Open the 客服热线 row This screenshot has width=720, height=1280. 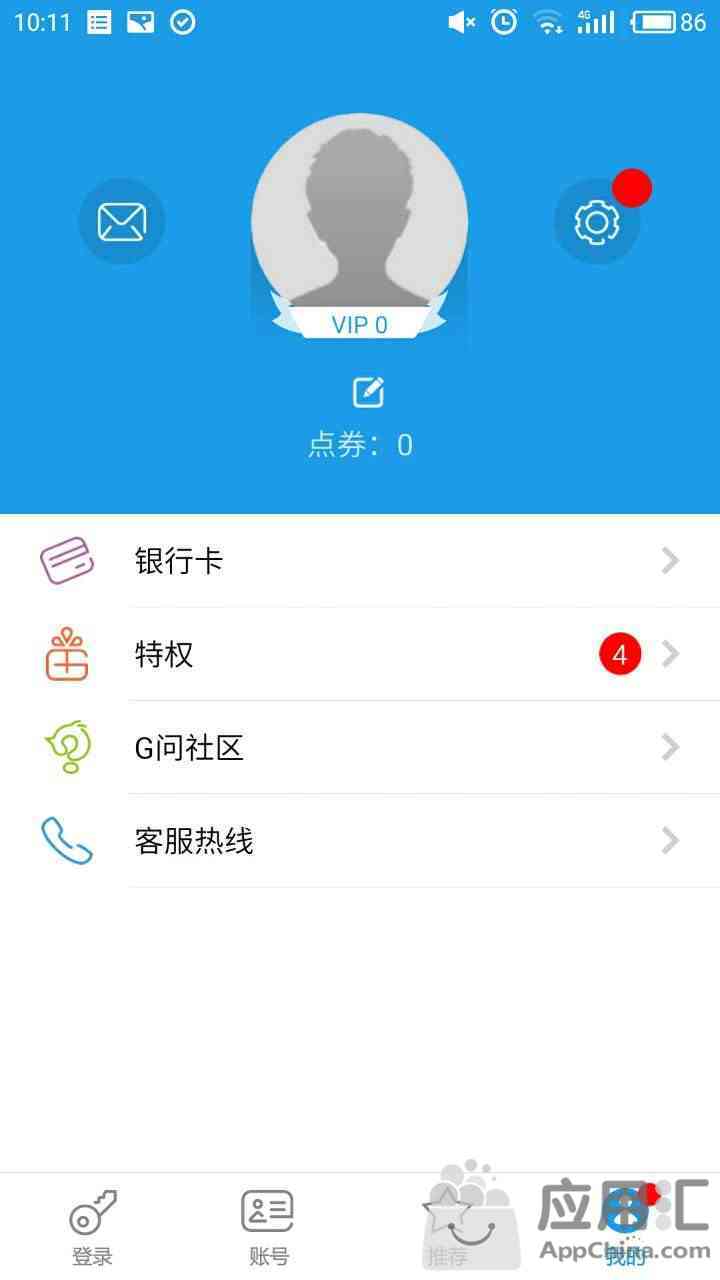(360, 841)
